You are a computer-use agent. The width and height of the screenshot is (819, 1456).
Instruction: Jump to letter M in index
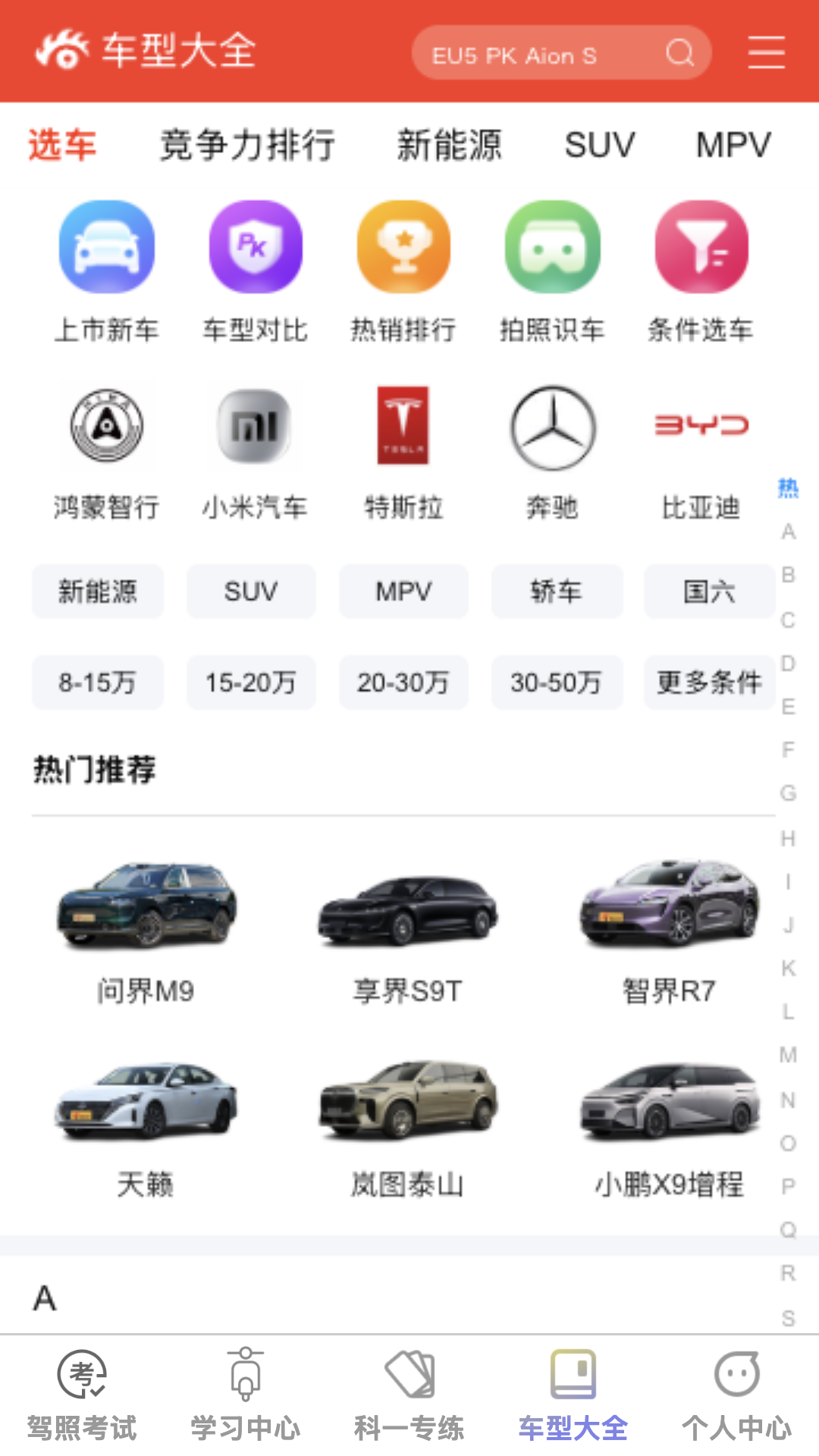click(x=788, y=1055)
